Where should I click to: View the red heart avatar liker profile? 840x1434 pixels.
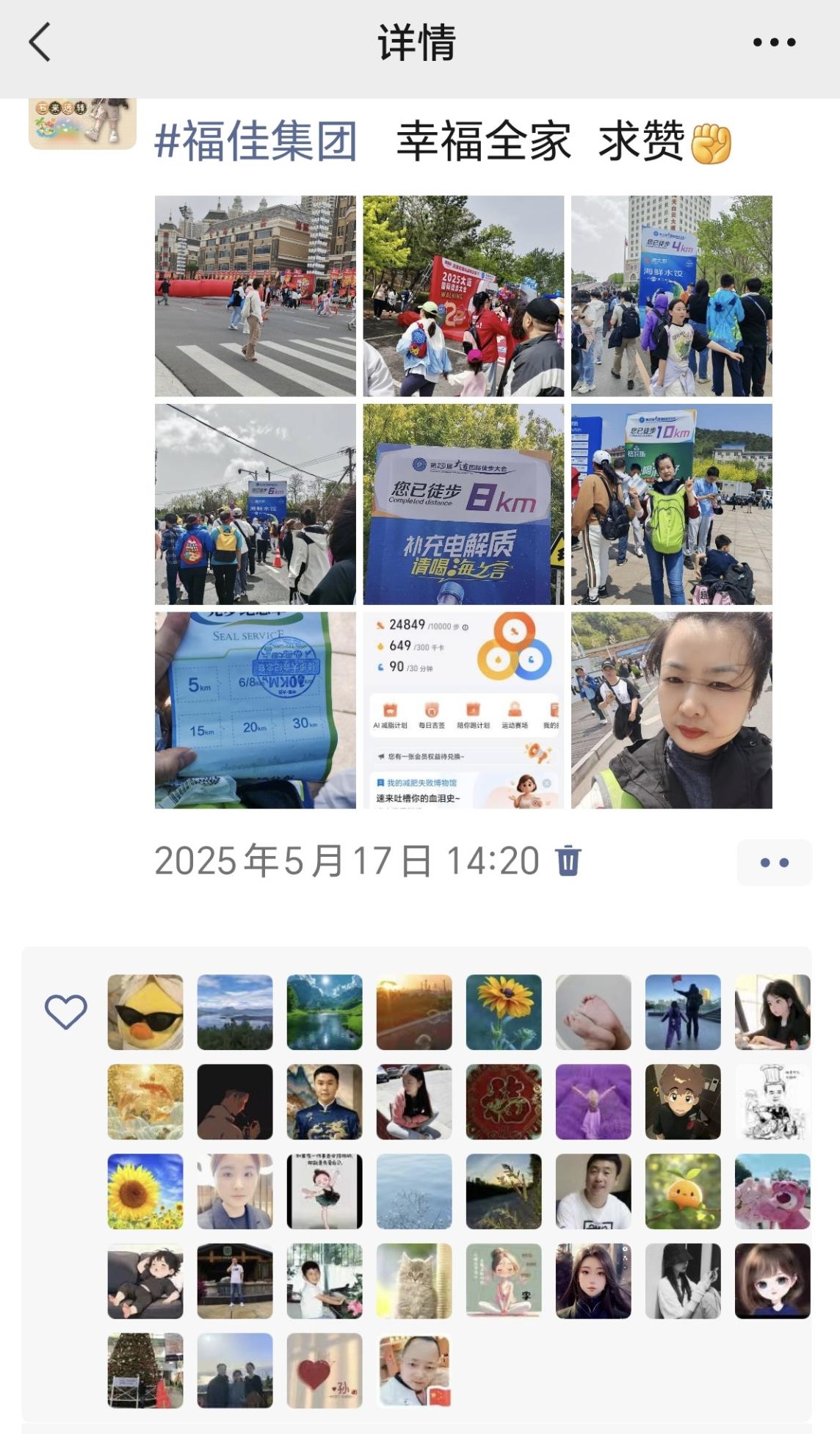coord(325,1370)
